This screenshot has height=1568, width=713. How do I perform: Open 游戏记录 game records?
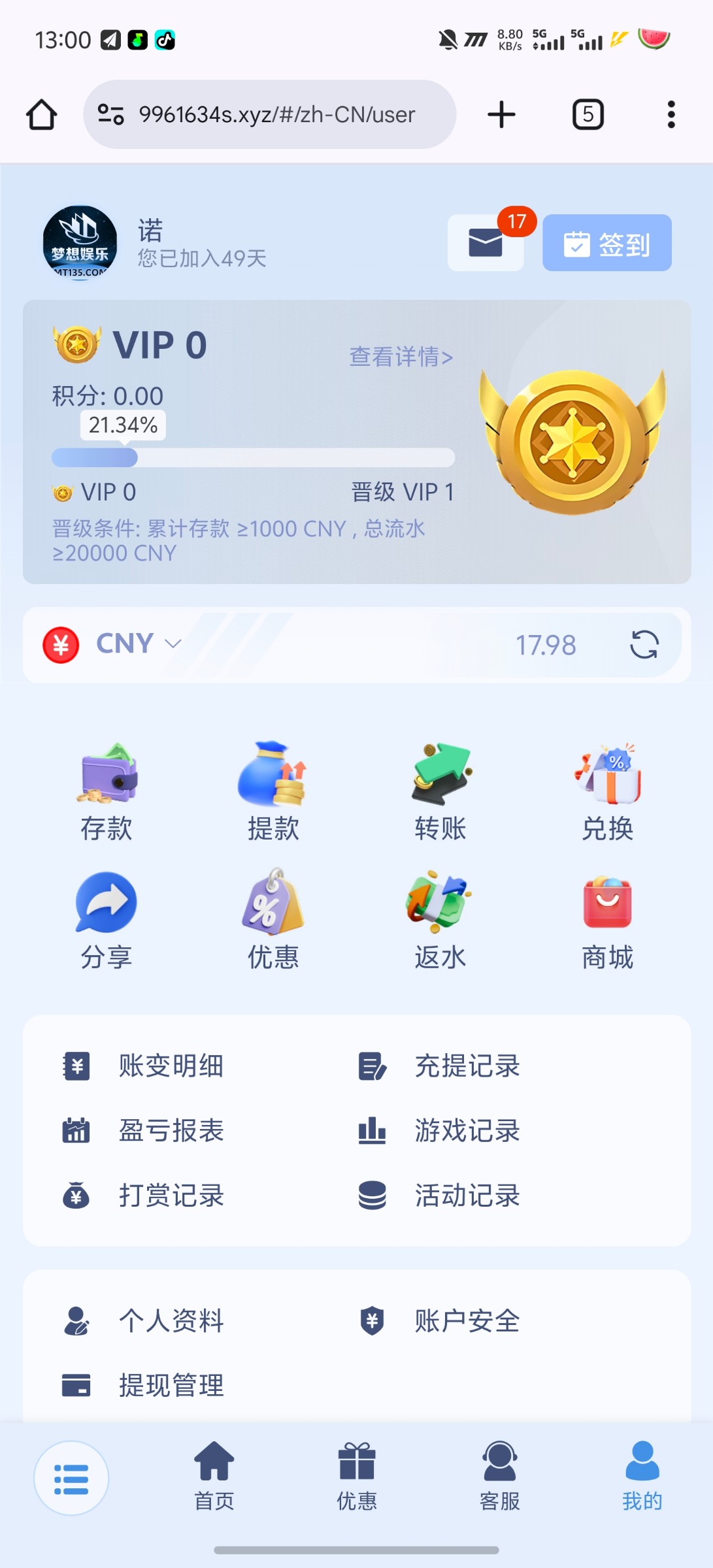pos(467,1131)
